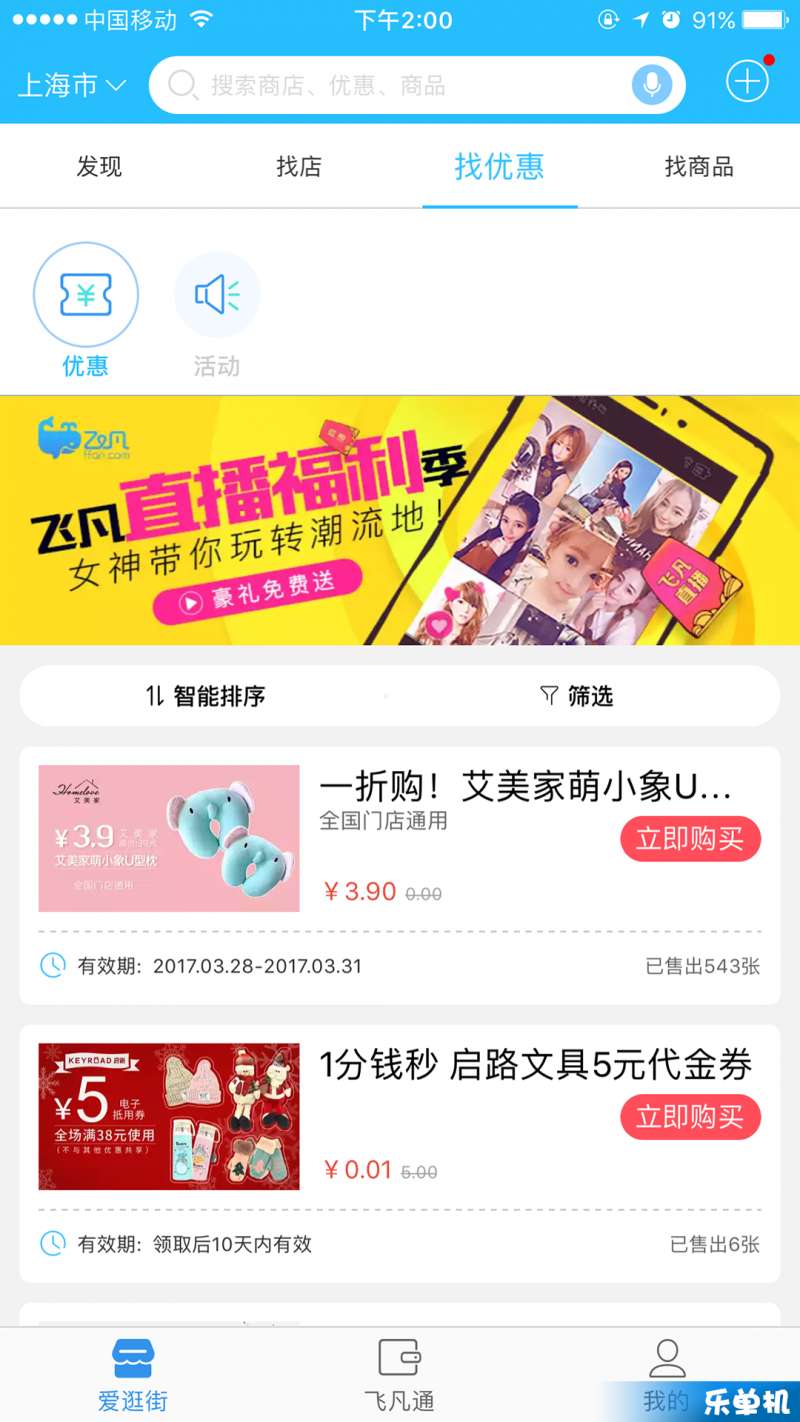Buy the 启路文具5元代金券 now
800x1422 pixels.
coord(690,1117)
